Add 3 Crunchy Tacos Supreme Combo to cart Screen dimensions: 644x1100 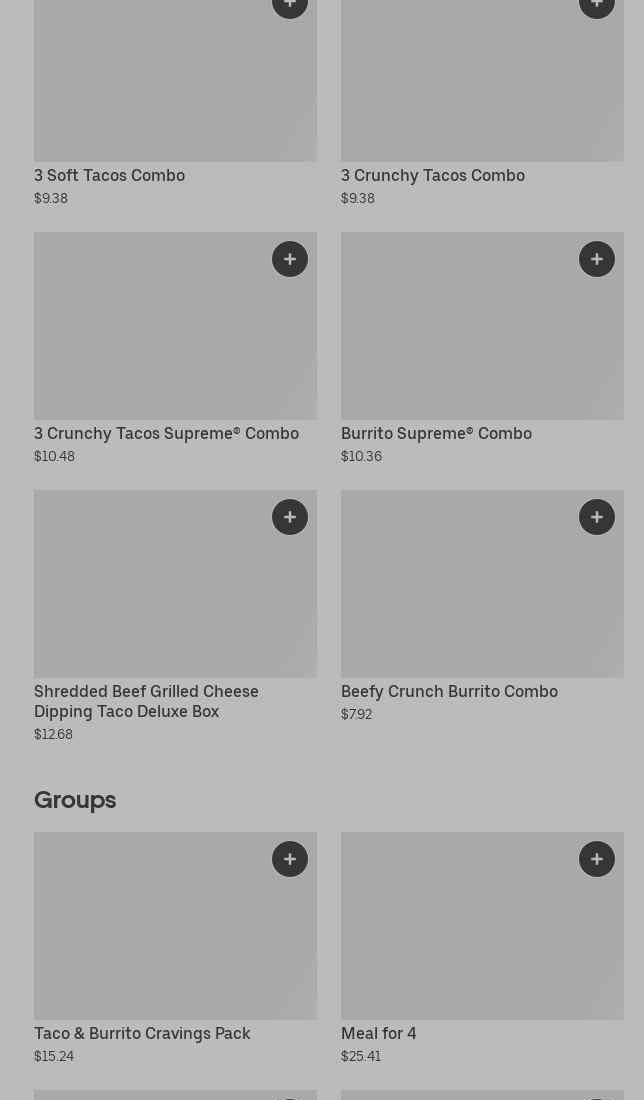pyautogui.click(x=290, y=259)
